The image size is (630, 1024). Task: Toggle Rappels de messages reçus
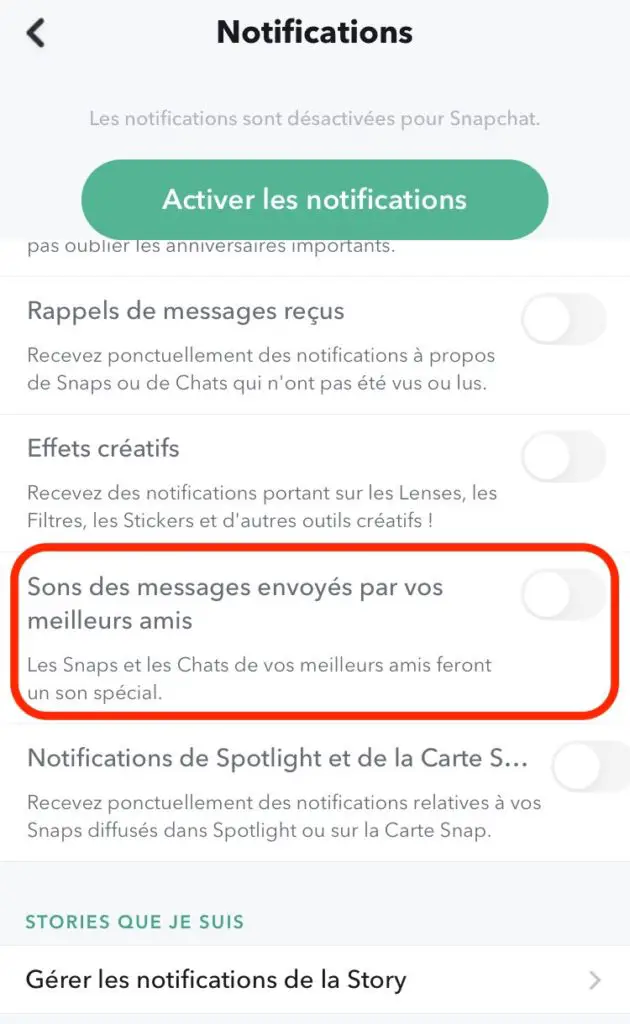tap(564, 319)
